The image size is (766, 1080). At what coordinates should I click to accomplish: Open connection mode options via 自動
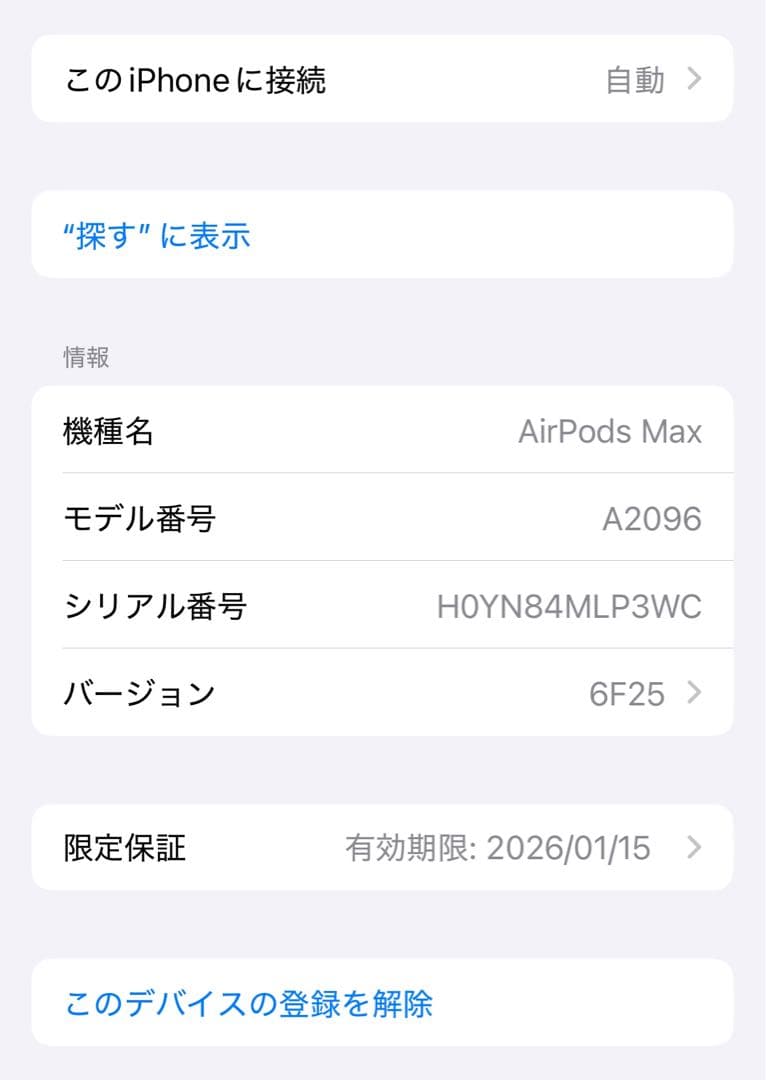(634, 79)
